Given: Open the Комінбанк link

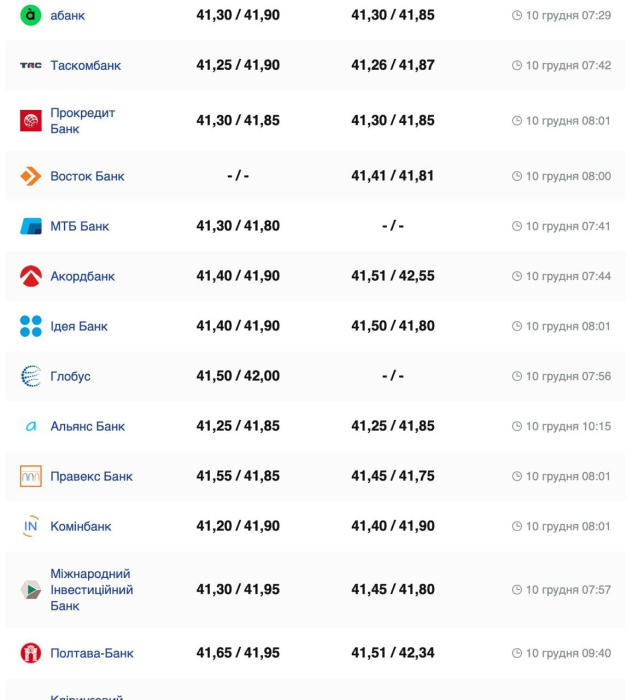Looking at the screenshot, I should (x=80, y=526).
